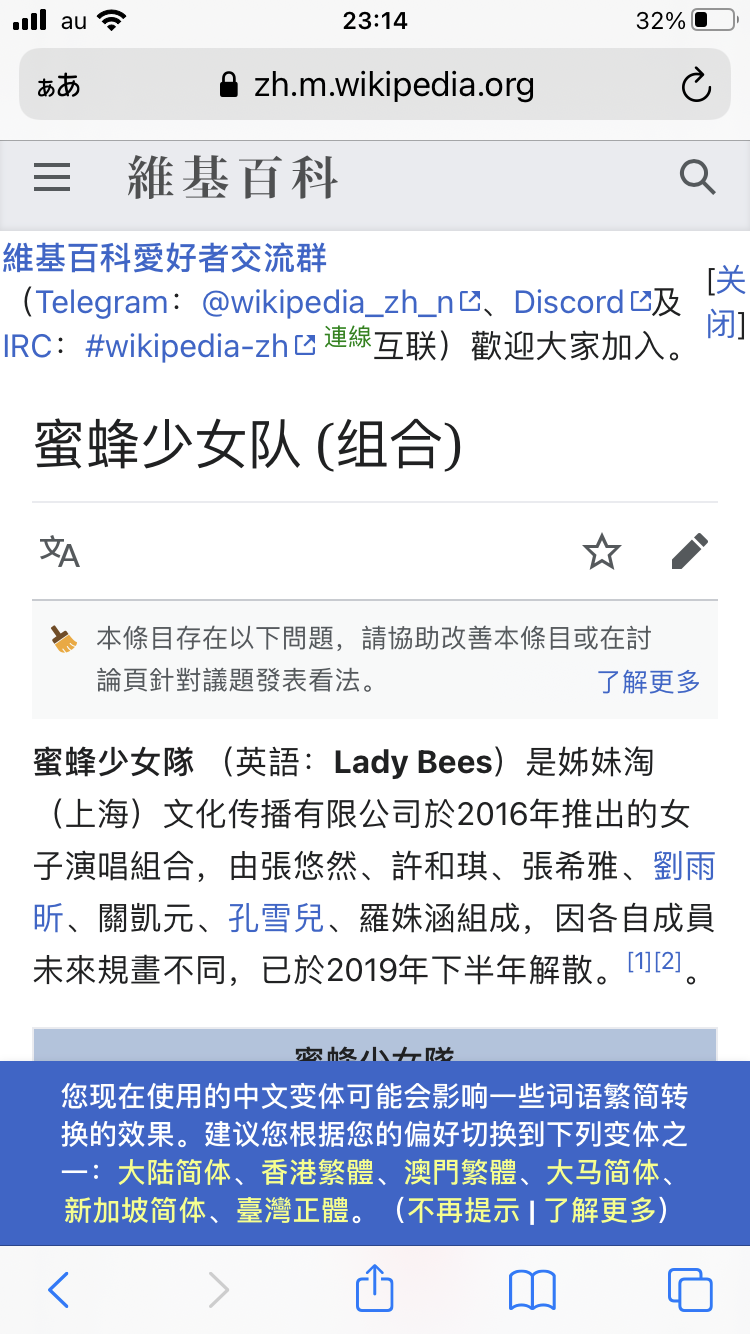Open Safari bookmarks

point(532,1289)
